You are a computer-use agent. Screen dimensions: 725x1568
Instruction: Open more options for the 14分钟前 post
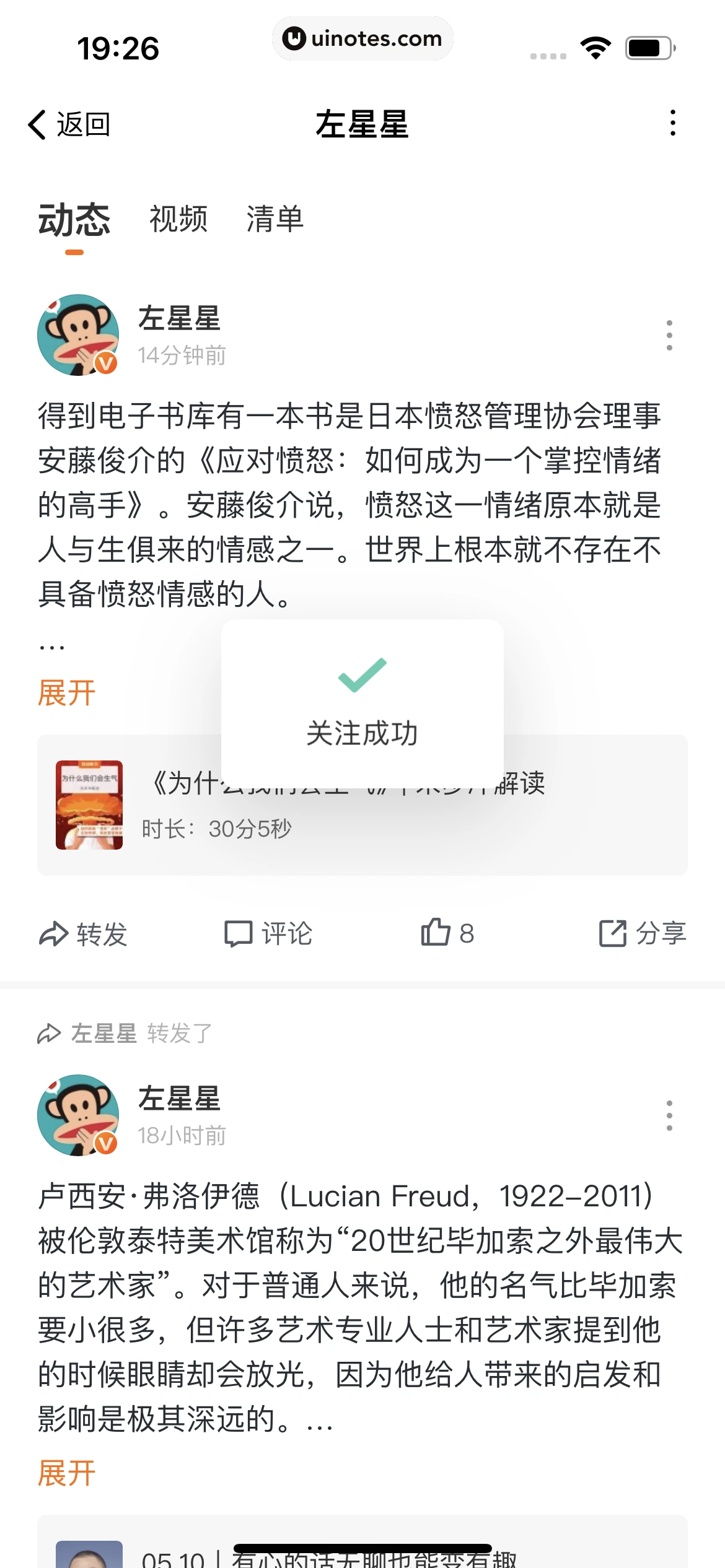click(669, 336)
